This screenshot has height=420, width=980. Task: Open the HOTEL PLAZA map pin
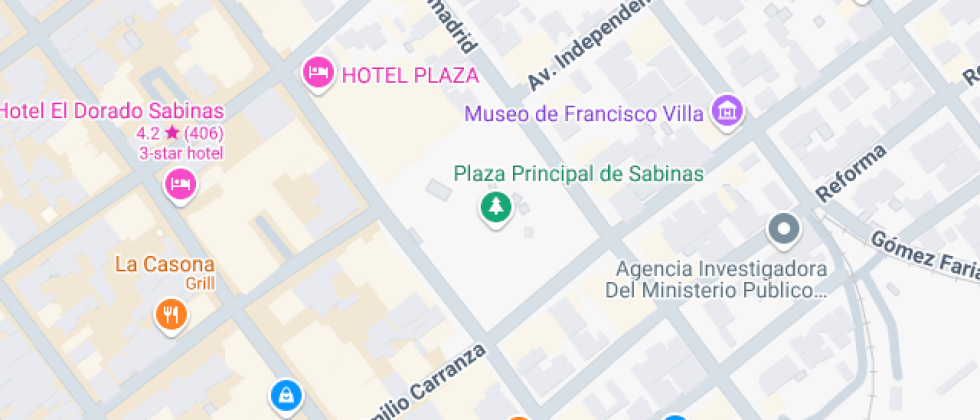click(x=318, y=73)
